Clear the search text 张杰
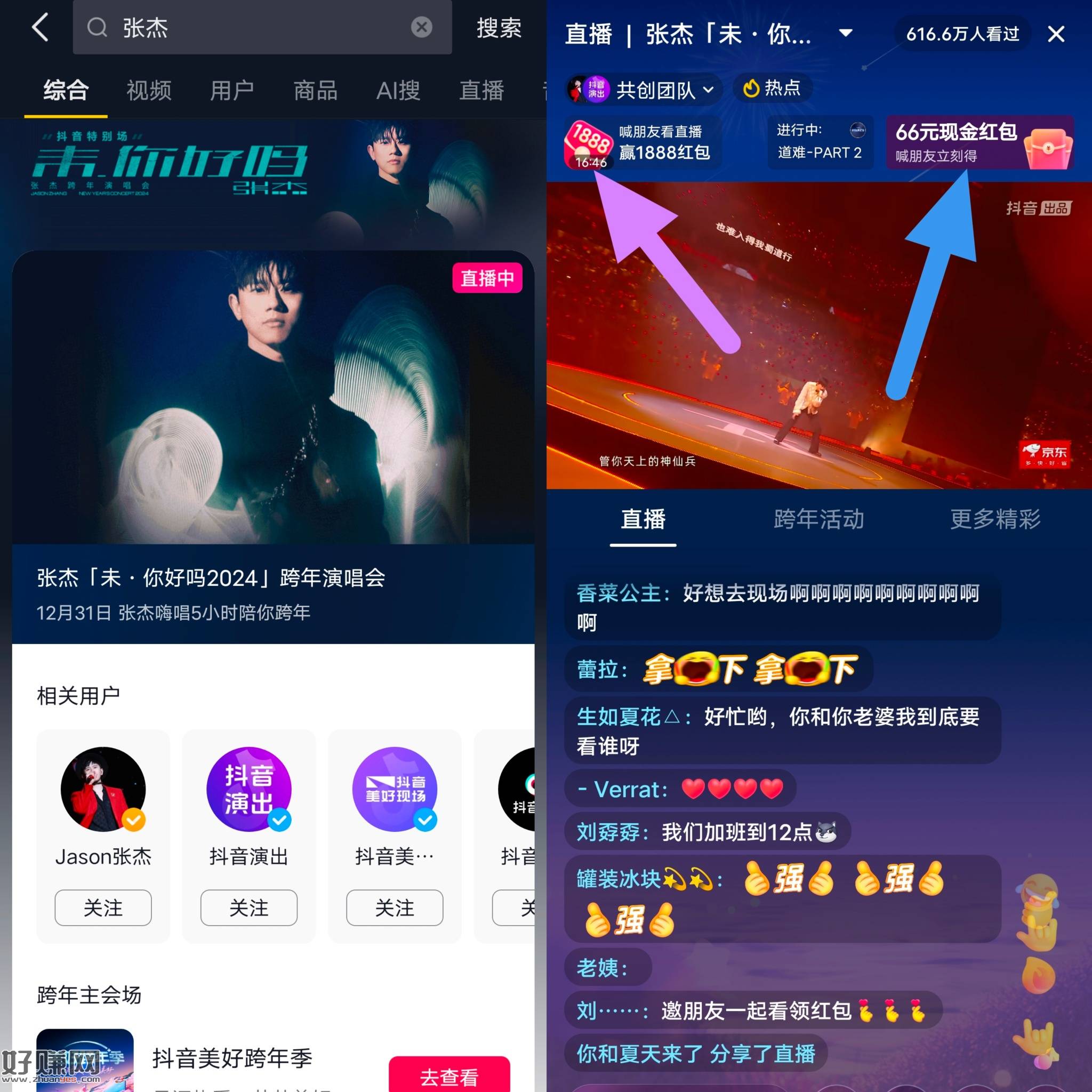Viewport: 1092px width, 1092px height. [421, 27]
